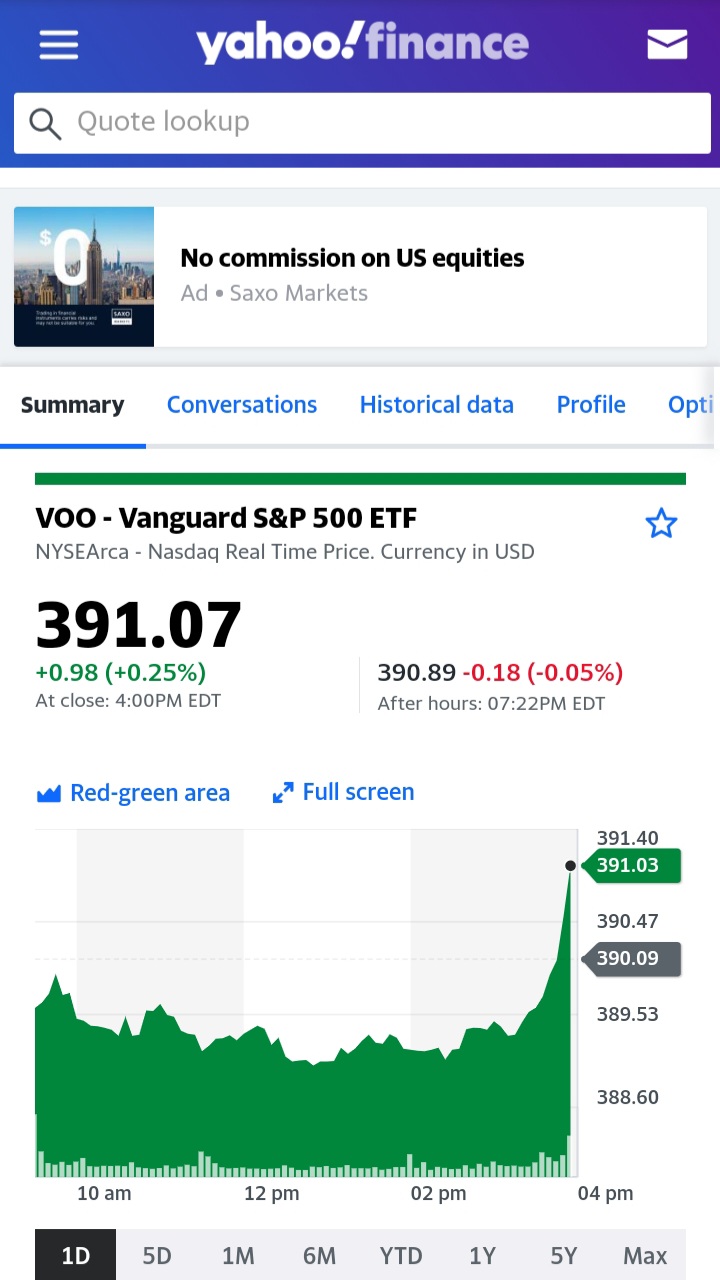This screenshot has height=1280, width=720.
Task: Open the chart in Full screen
Action: 343,792
